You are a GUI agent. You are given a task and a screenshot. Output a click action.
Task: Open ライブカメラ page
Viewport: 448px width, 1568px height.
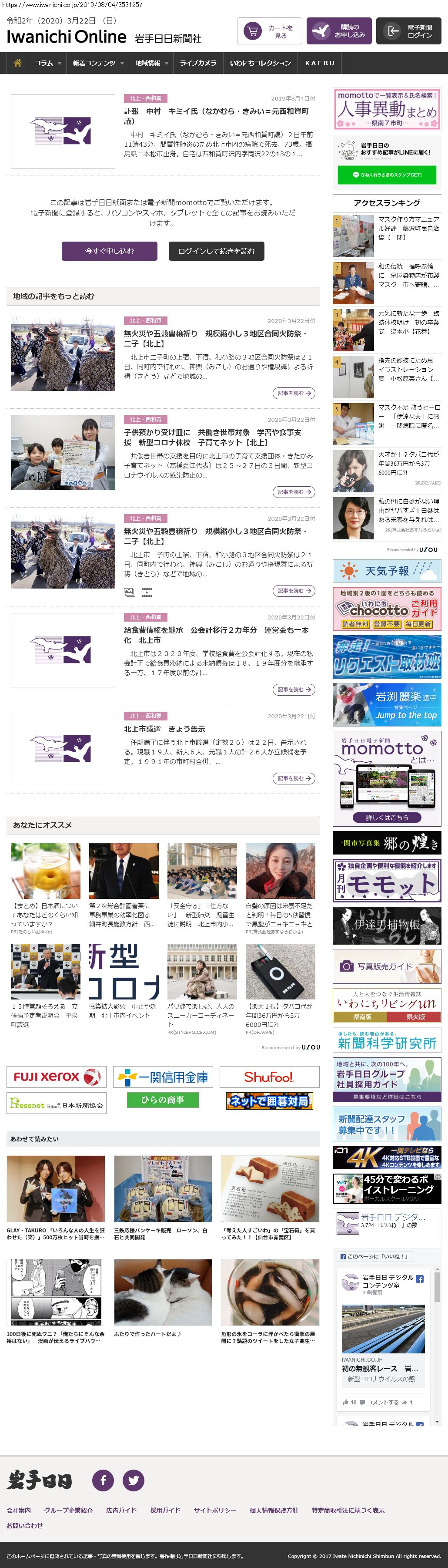[x=197, y=63]
